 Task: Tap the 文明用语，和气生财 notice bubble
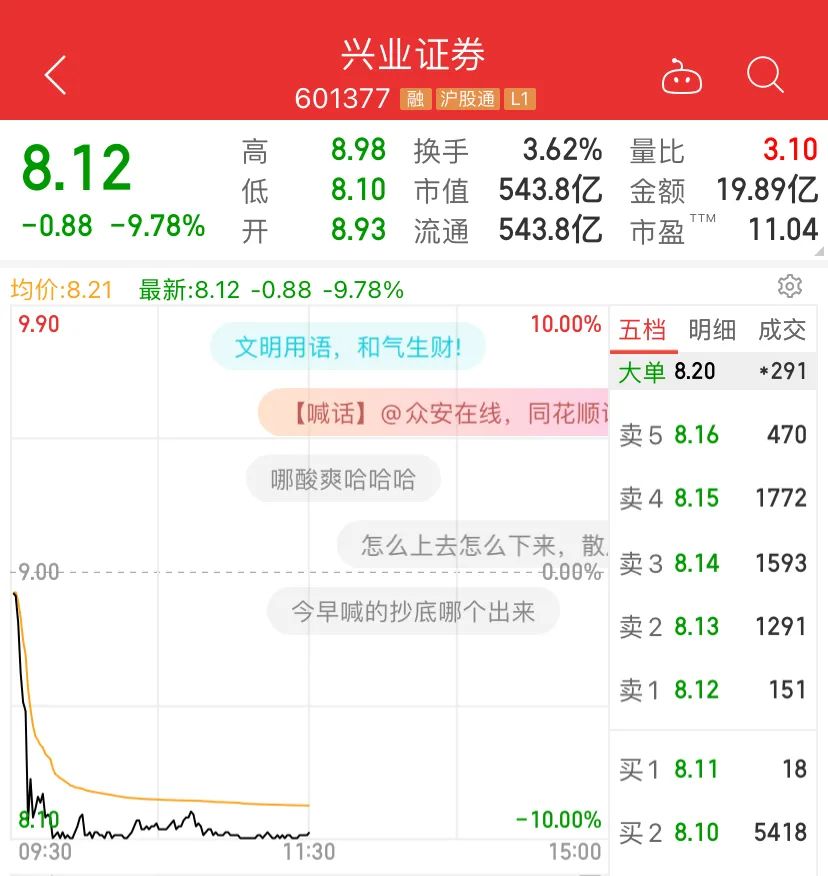point(347,347)
